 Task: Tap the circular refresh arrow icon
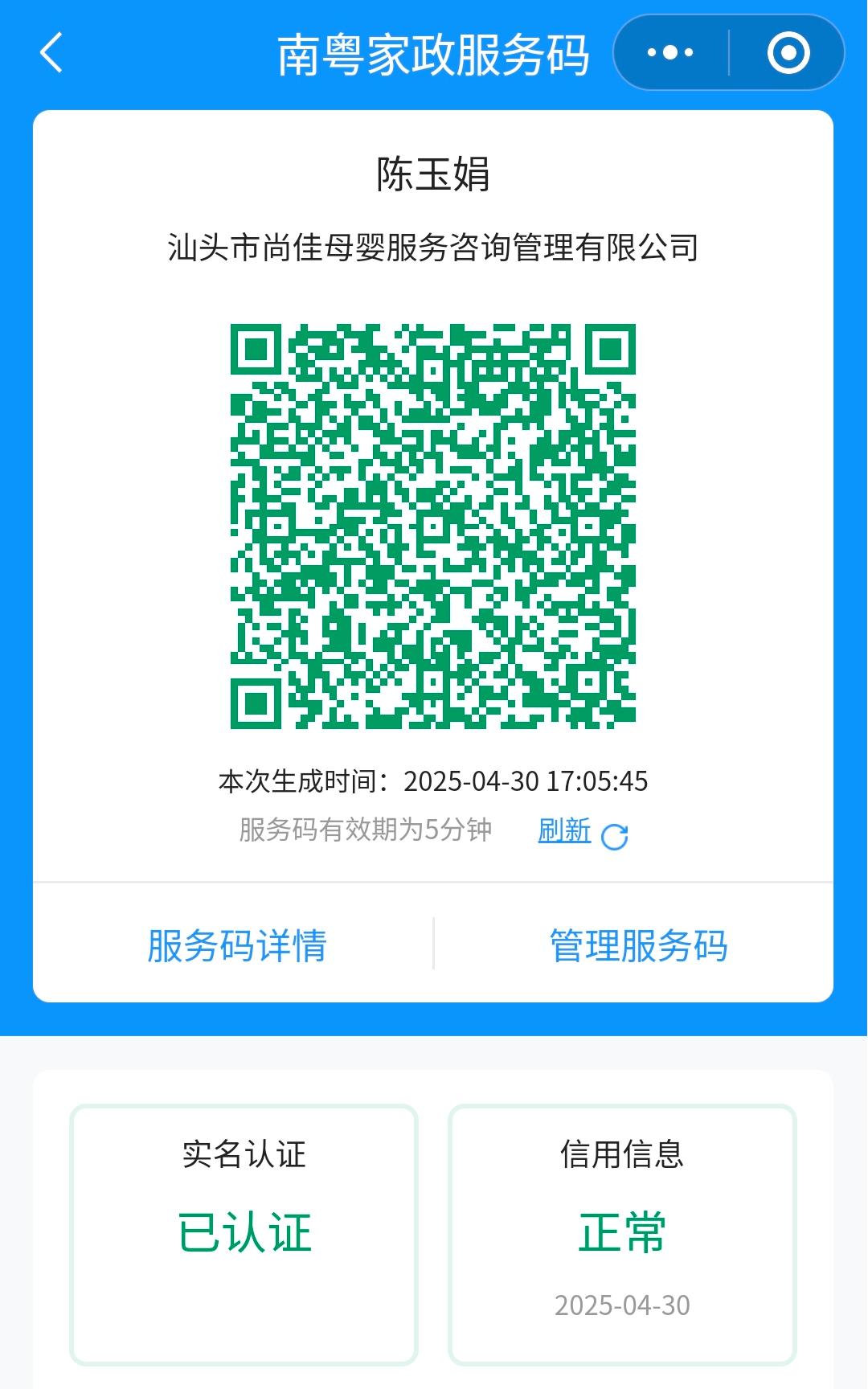[x=614, y=836]
